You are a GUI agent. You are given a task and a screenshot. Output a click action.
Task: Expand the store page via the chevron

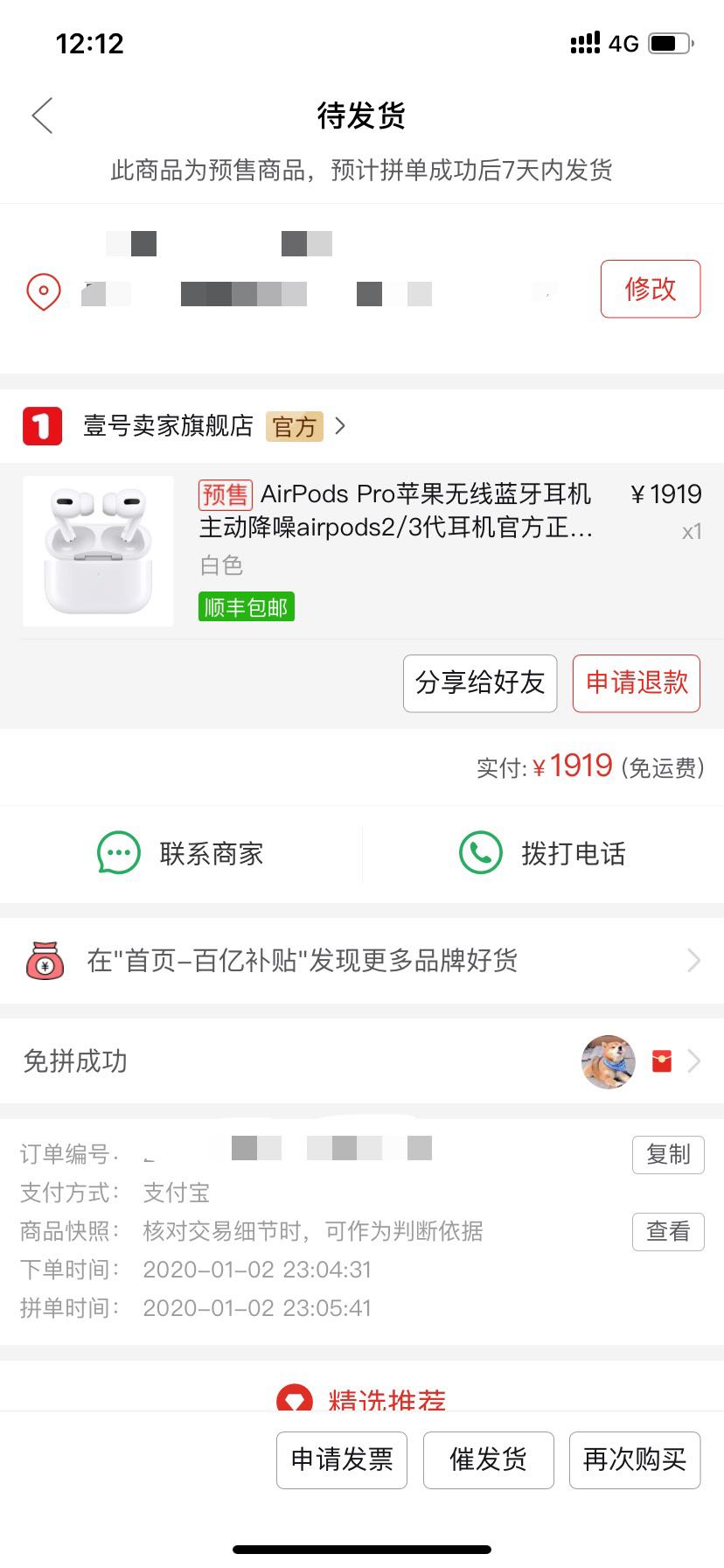(339, 427)
